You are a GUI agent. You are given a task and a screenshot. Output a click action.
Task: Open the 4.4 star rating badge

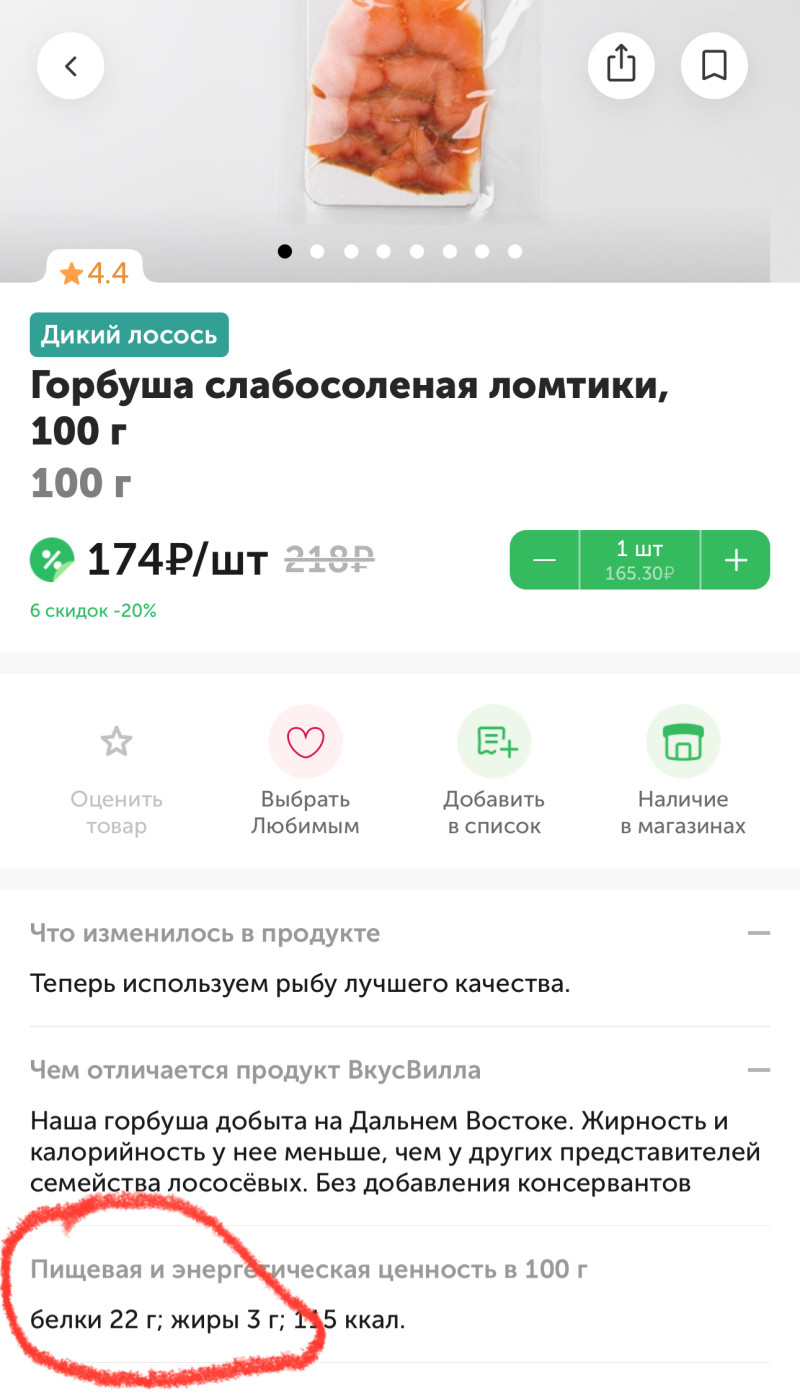click(x=94, y=273)
